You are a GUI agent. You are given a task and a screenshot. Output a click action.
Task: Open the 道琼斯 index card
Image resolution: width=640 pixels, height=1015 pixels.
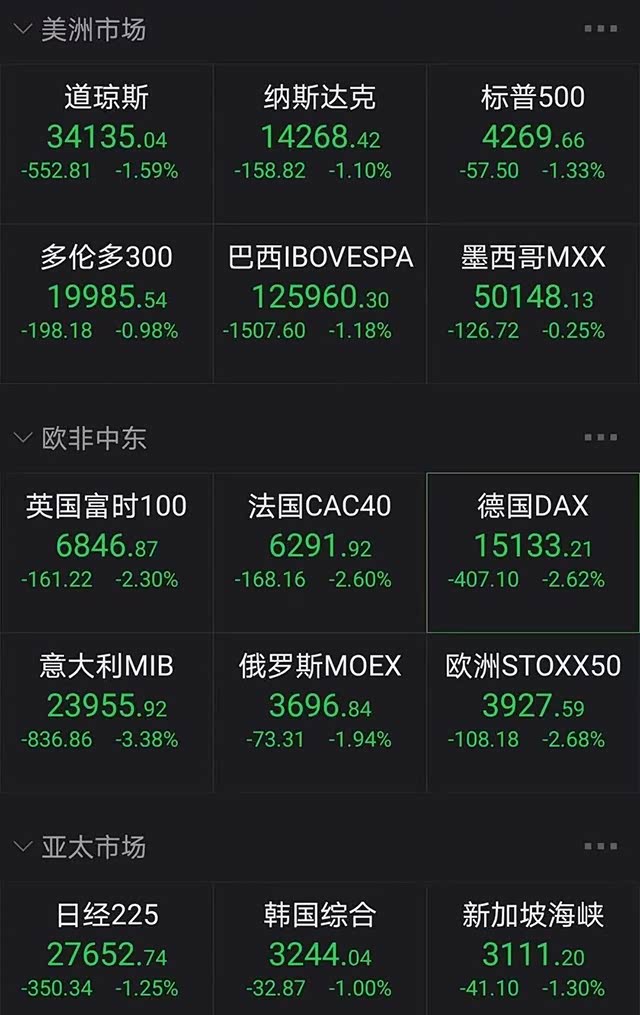coord(106,135)
